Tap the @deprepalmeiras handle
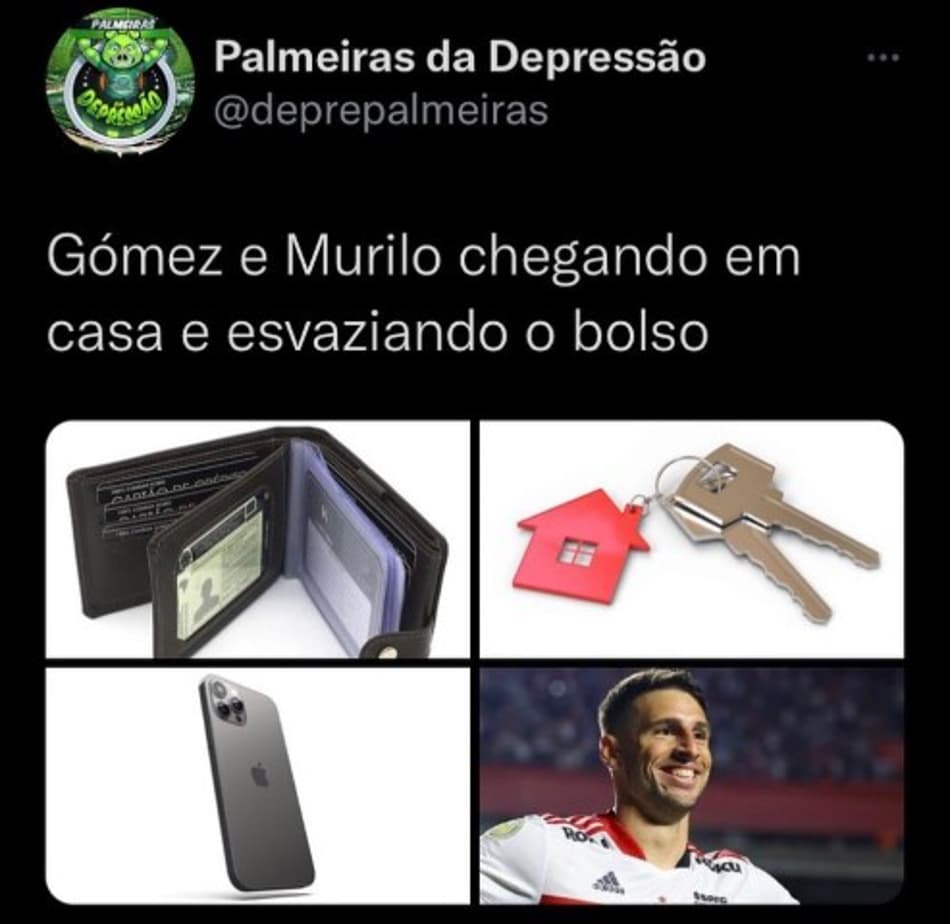This screenshot has width=950, height=924. (x=381, y=111)
